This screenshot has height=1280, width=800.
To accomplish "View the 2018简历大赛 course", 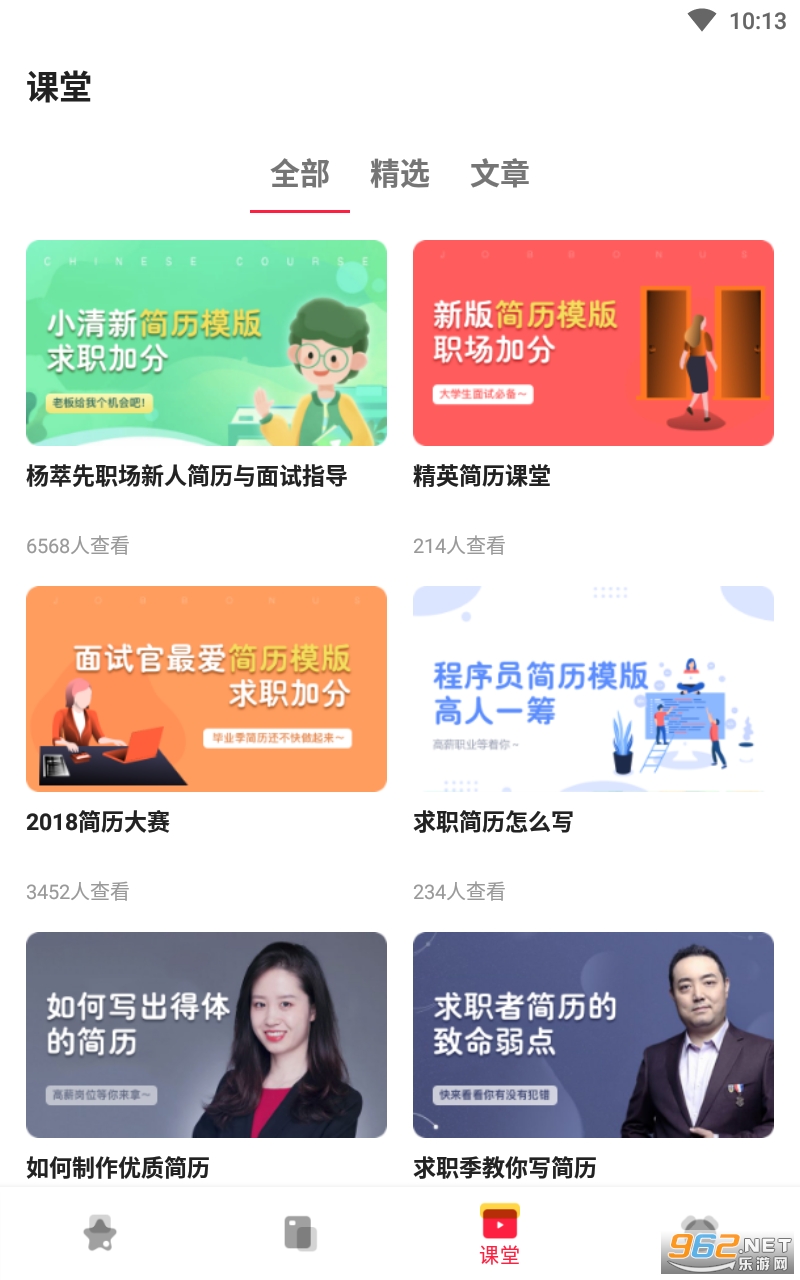I will coord(206,689).
